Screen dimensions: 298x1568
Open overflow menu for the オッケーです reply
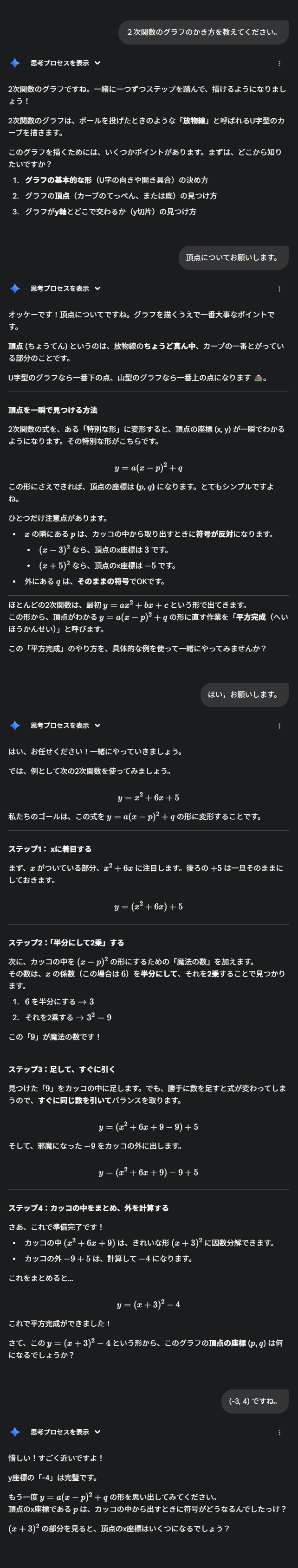(279, 289)
